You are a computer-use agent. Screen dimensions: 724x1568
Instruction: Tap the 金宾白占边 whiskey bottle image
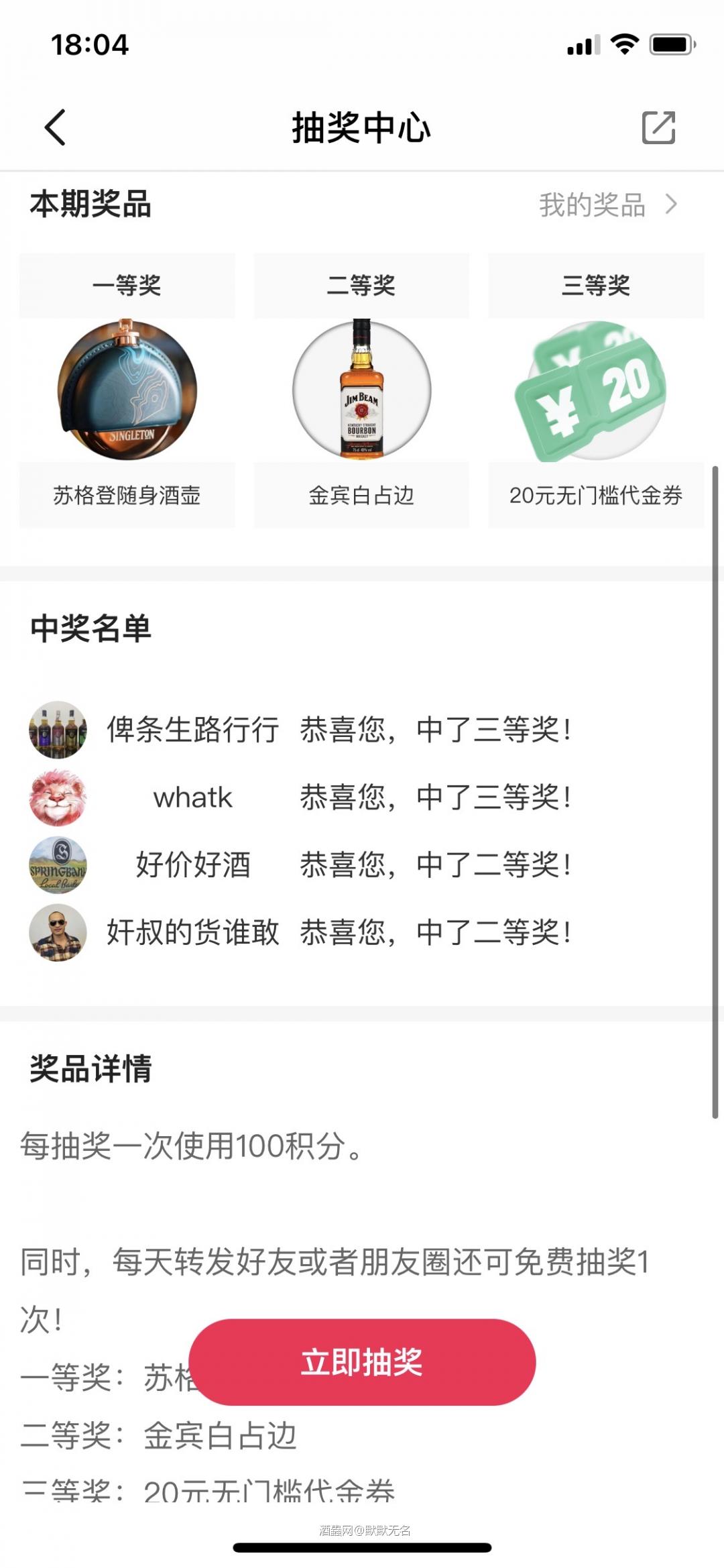point(361,391)
